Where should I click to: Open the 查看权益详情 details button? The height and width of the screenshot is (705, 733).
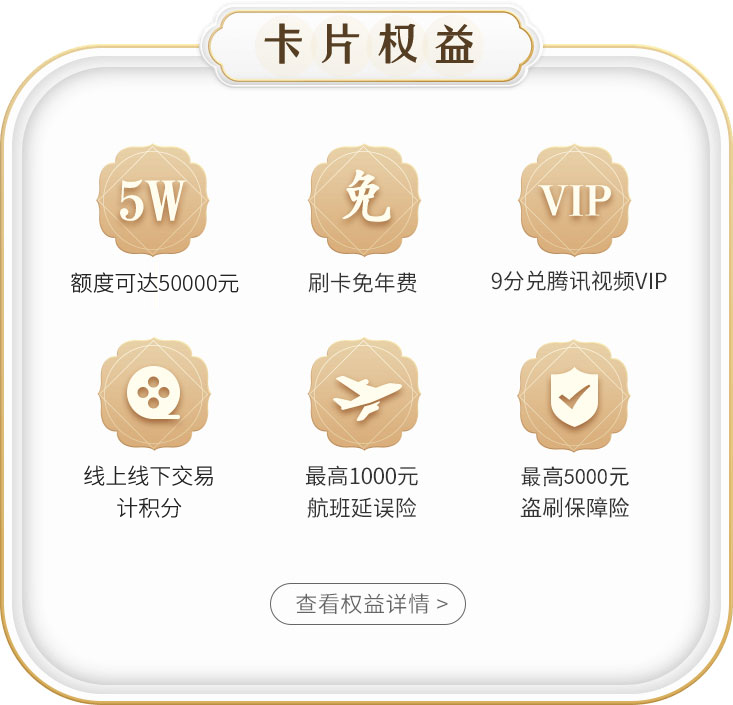367,604
